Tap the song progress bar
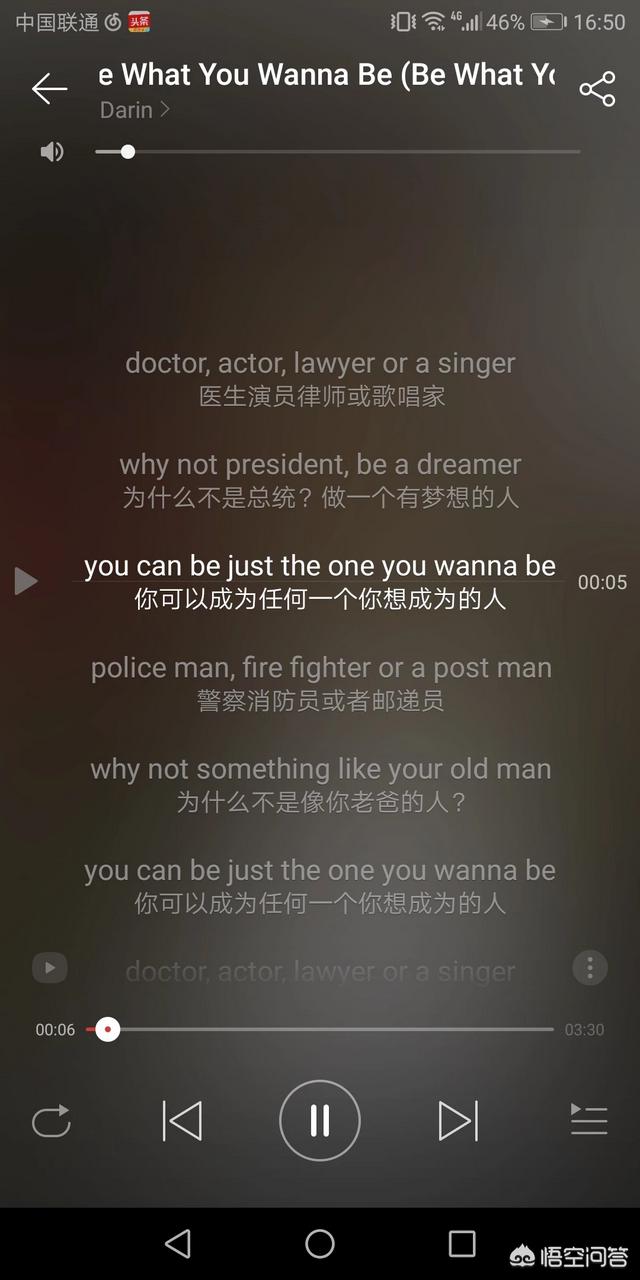Viewport: 640px width, 1280px height. point(330,1029)
